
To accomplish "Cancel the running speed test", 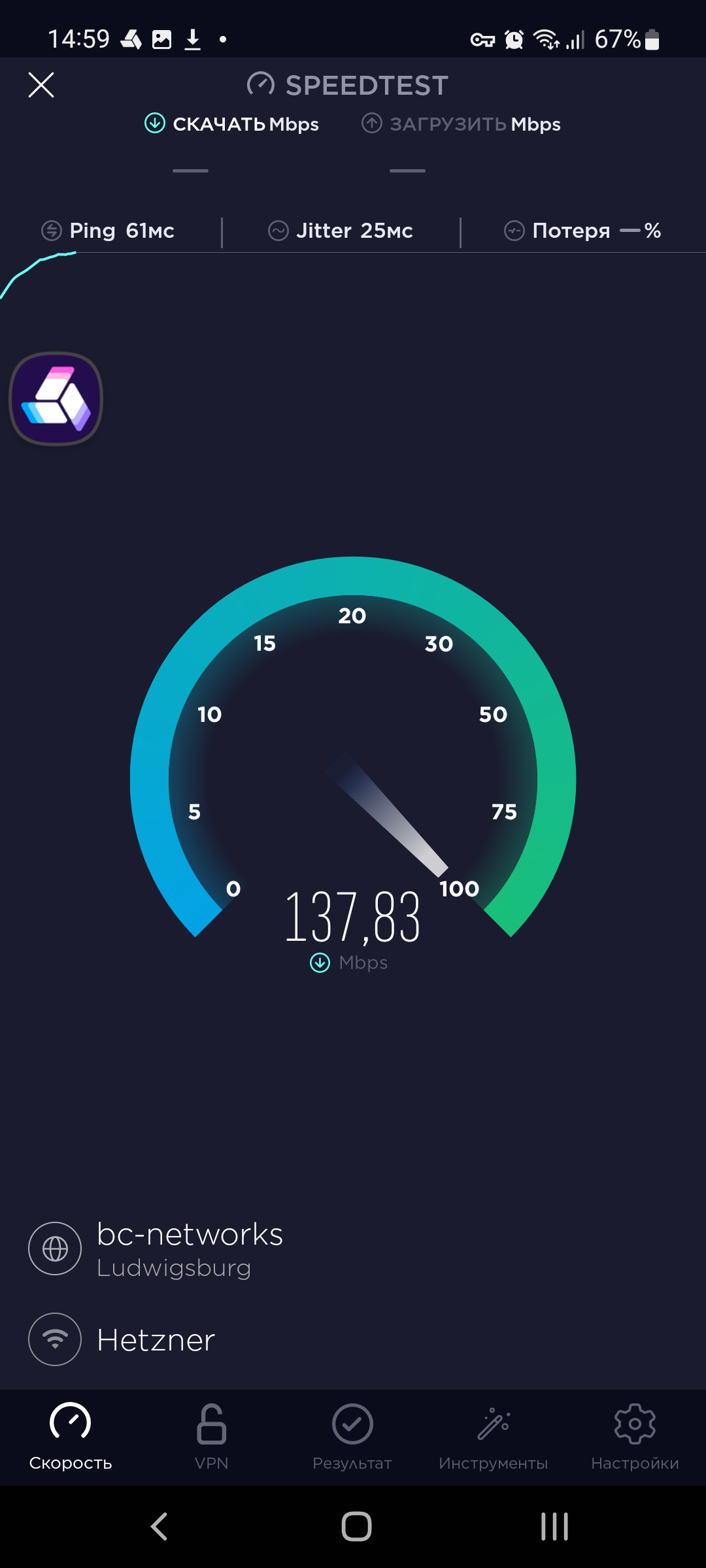I will pyautogui.click(x=41, y=85).
